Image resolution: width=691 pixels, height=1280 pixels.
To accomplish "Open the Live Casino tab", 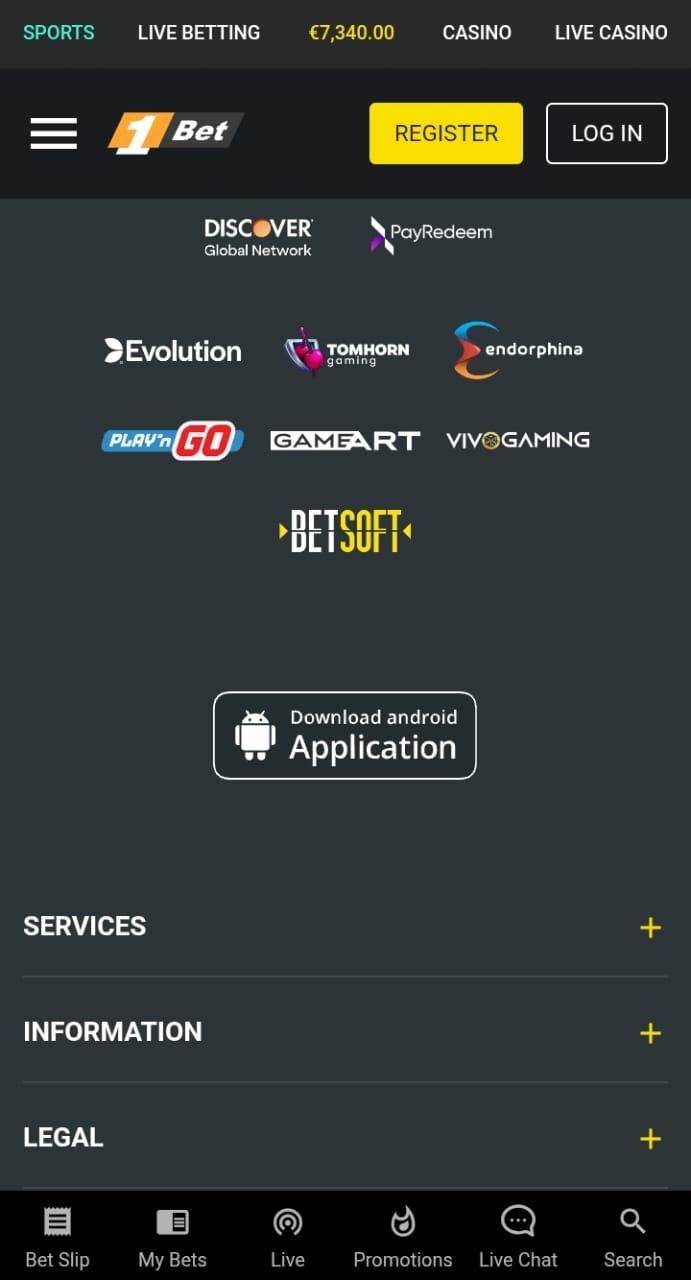I will pos(611,33).
